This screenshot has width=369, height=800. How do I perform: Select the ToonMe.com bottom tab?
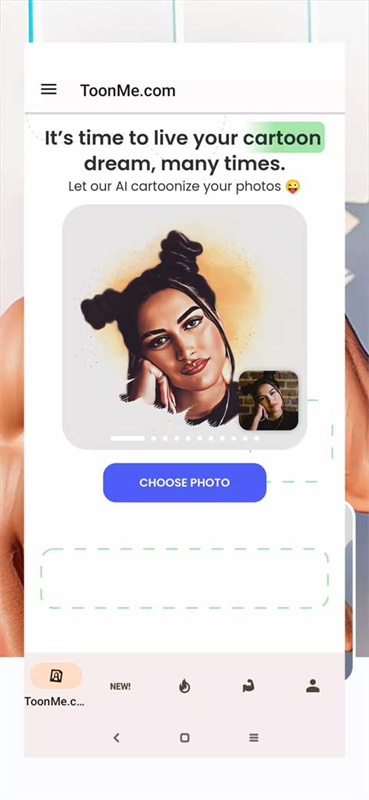[56, 685]
